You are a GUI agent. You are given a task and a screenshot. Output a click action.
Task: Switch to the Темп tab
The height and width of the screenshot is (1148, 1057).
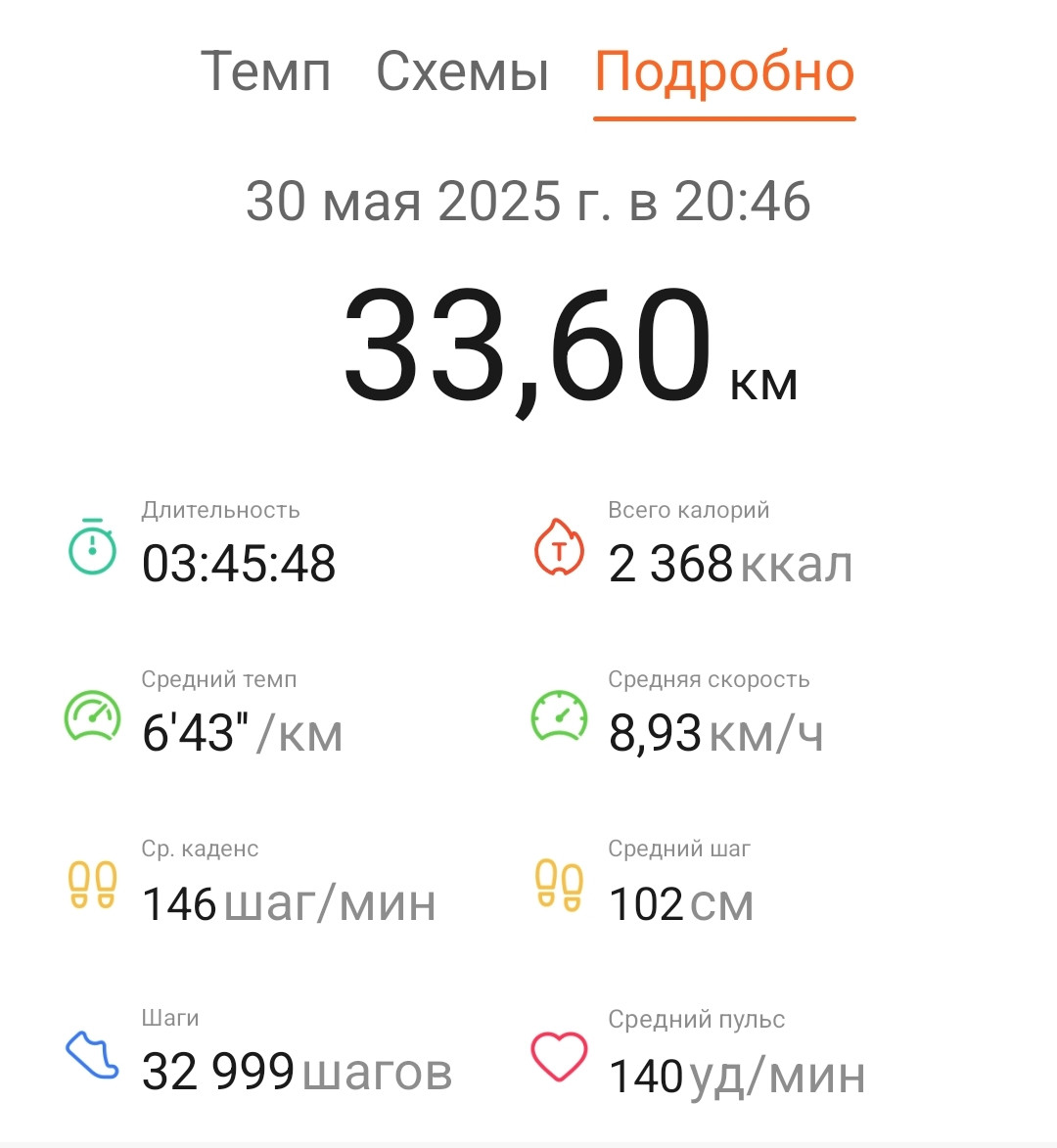(x=265, y=72)
